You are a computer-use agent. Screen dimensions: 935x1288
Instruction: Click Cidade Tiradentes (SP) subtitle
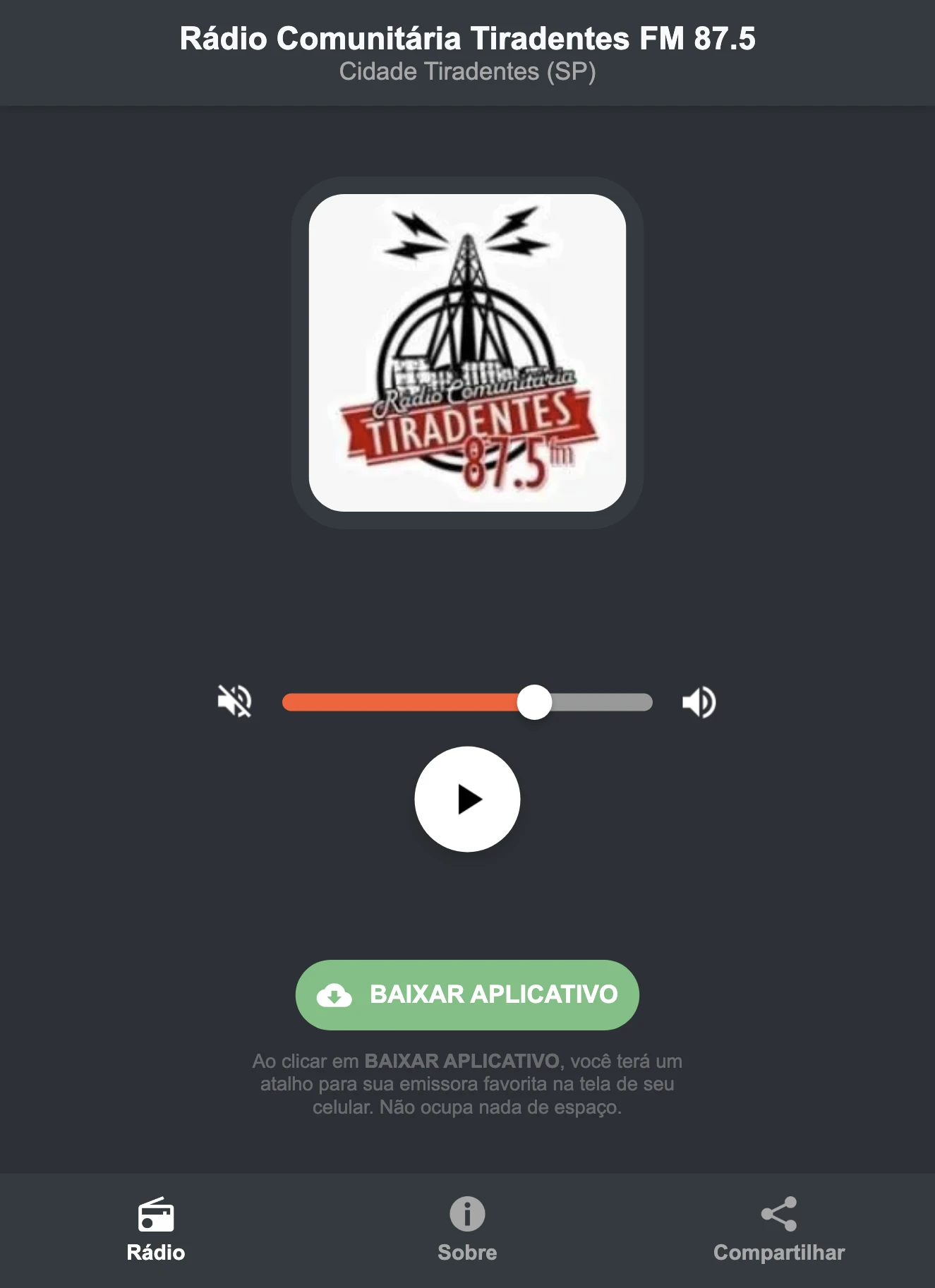point(467,71)
